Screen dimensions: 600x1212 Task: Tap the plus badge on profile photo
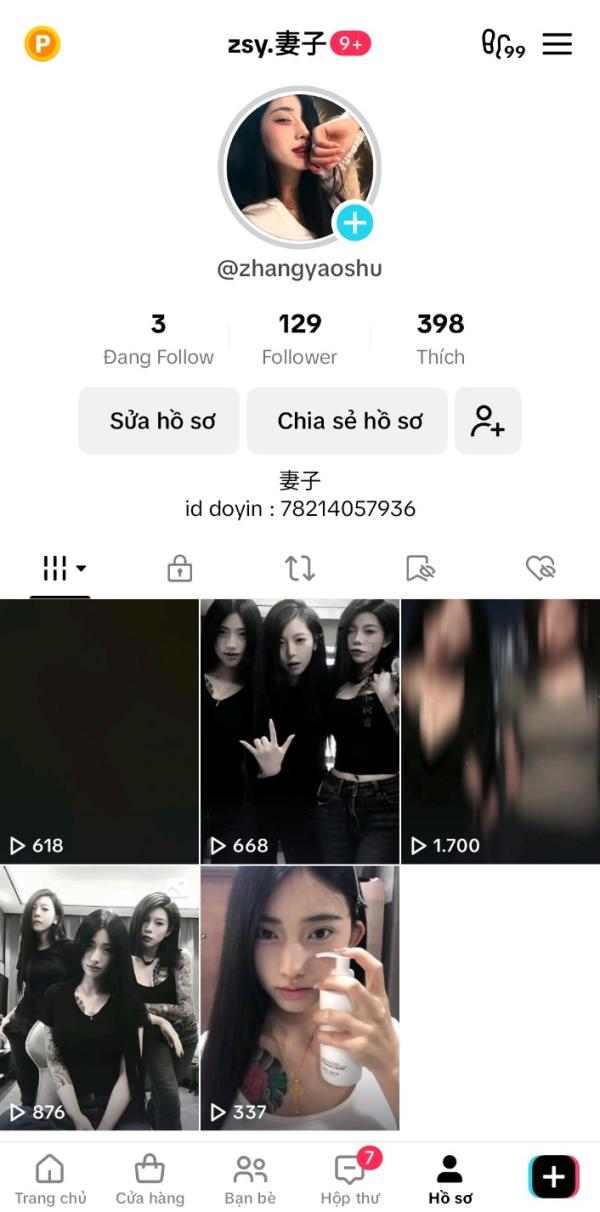click(354, 222)
